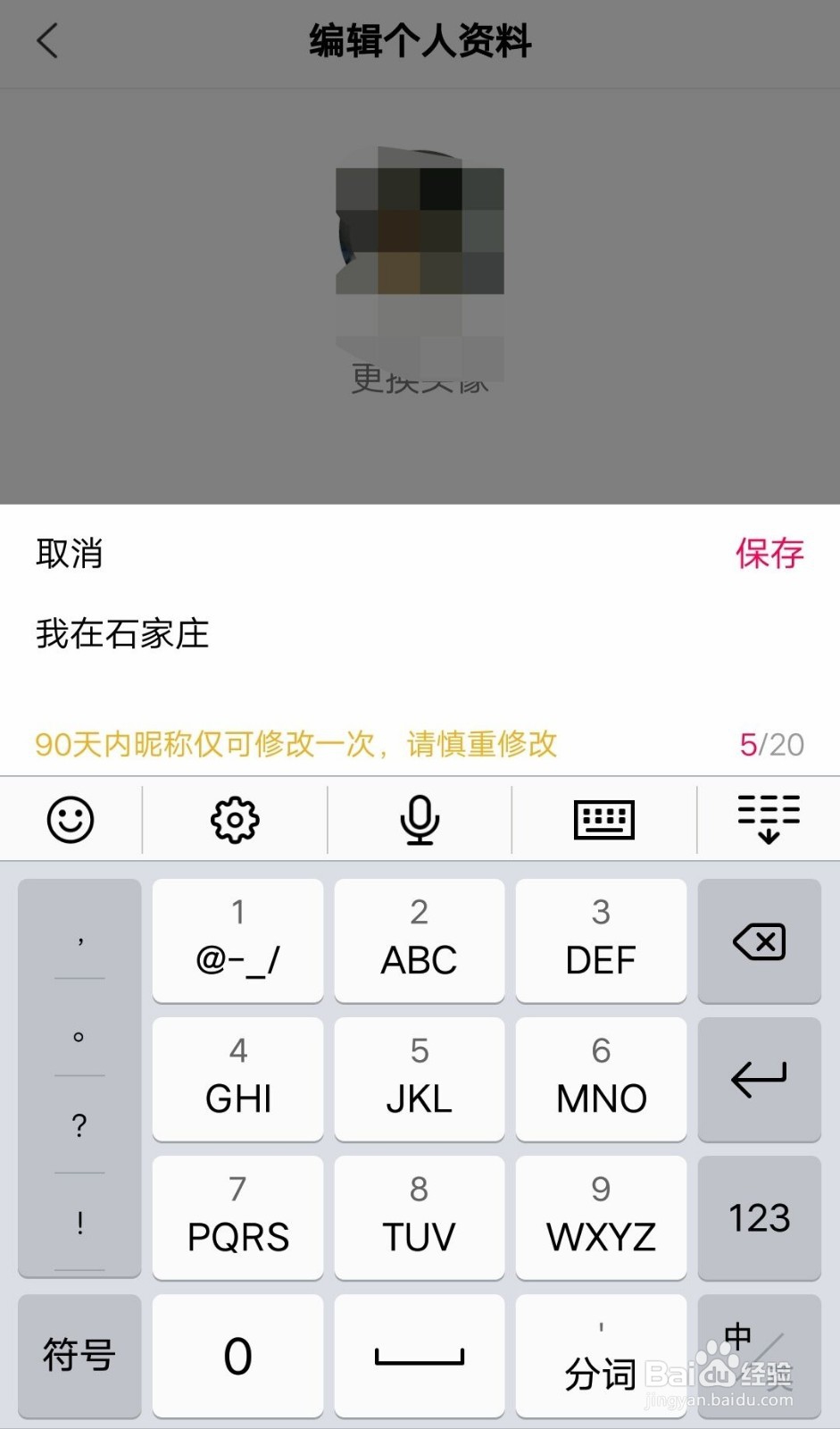Switch keyboard layout using the keyboard icon
The image size is (840, 1429).
[603, 819]
